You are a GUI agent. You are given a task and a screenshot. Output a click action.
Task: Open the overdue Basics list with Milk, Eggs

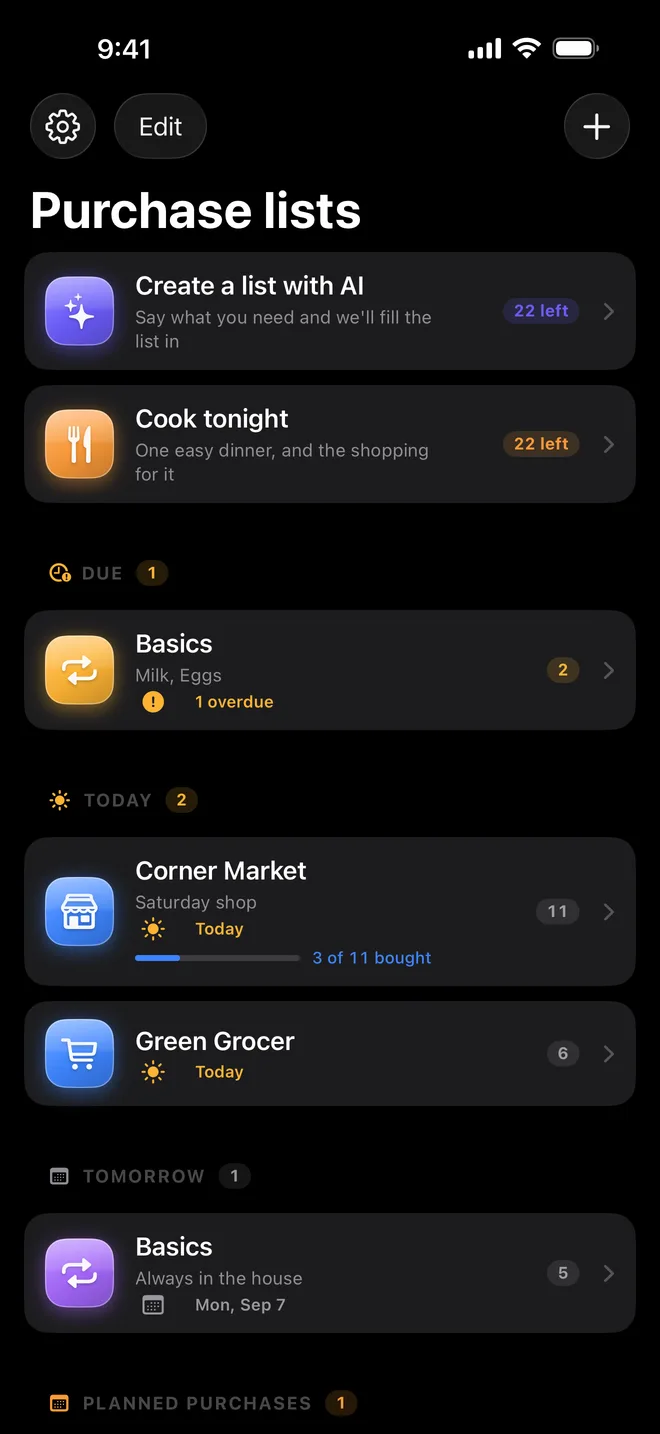330,670
